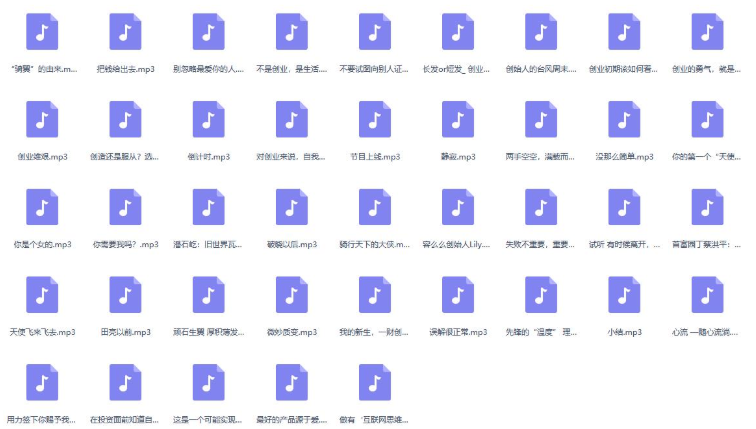Play the 节目上线.mp3 file

click(374, 119)
